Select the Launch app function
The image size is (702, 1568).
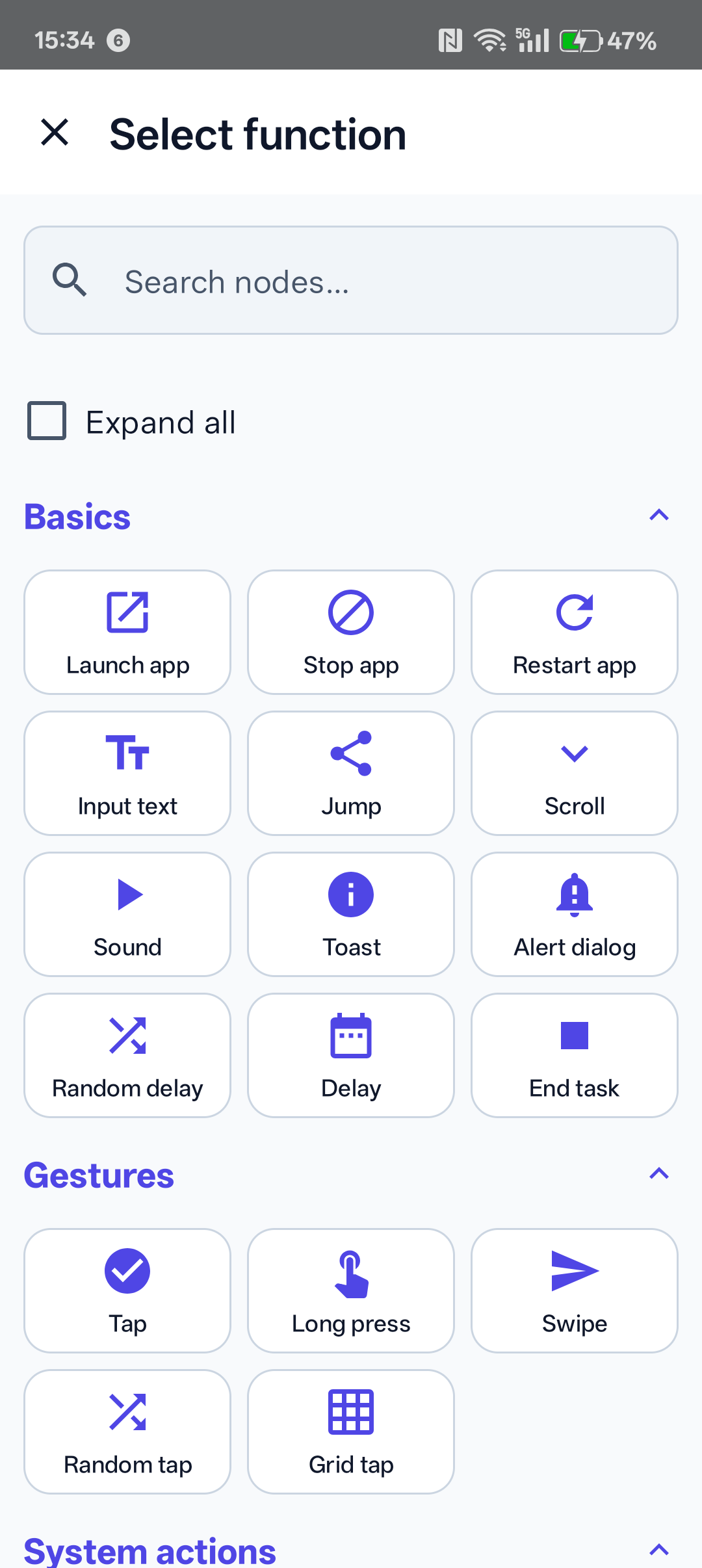127,631
